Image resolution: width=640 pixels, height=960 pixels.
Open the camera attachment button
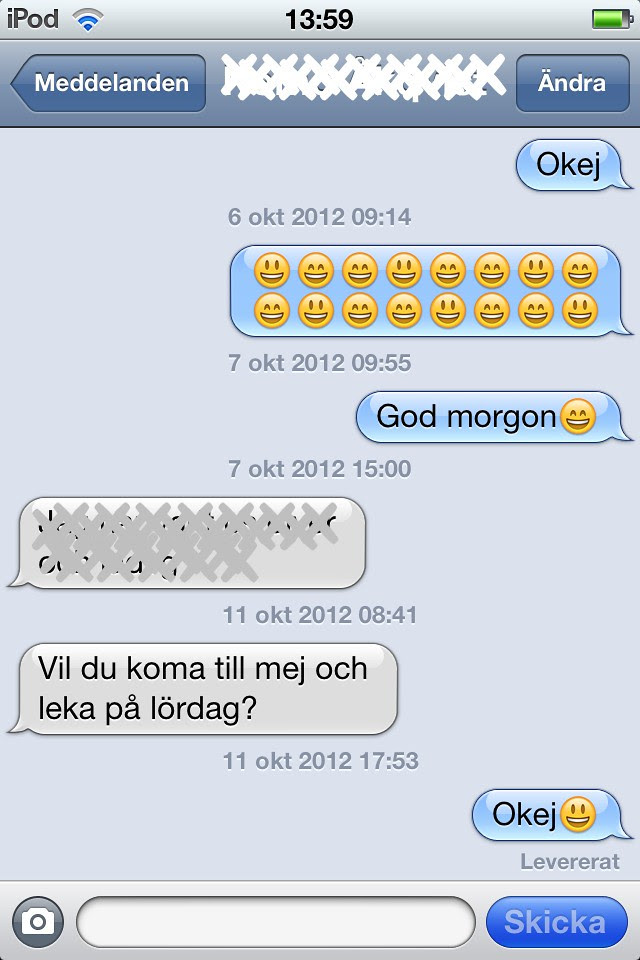38,921
